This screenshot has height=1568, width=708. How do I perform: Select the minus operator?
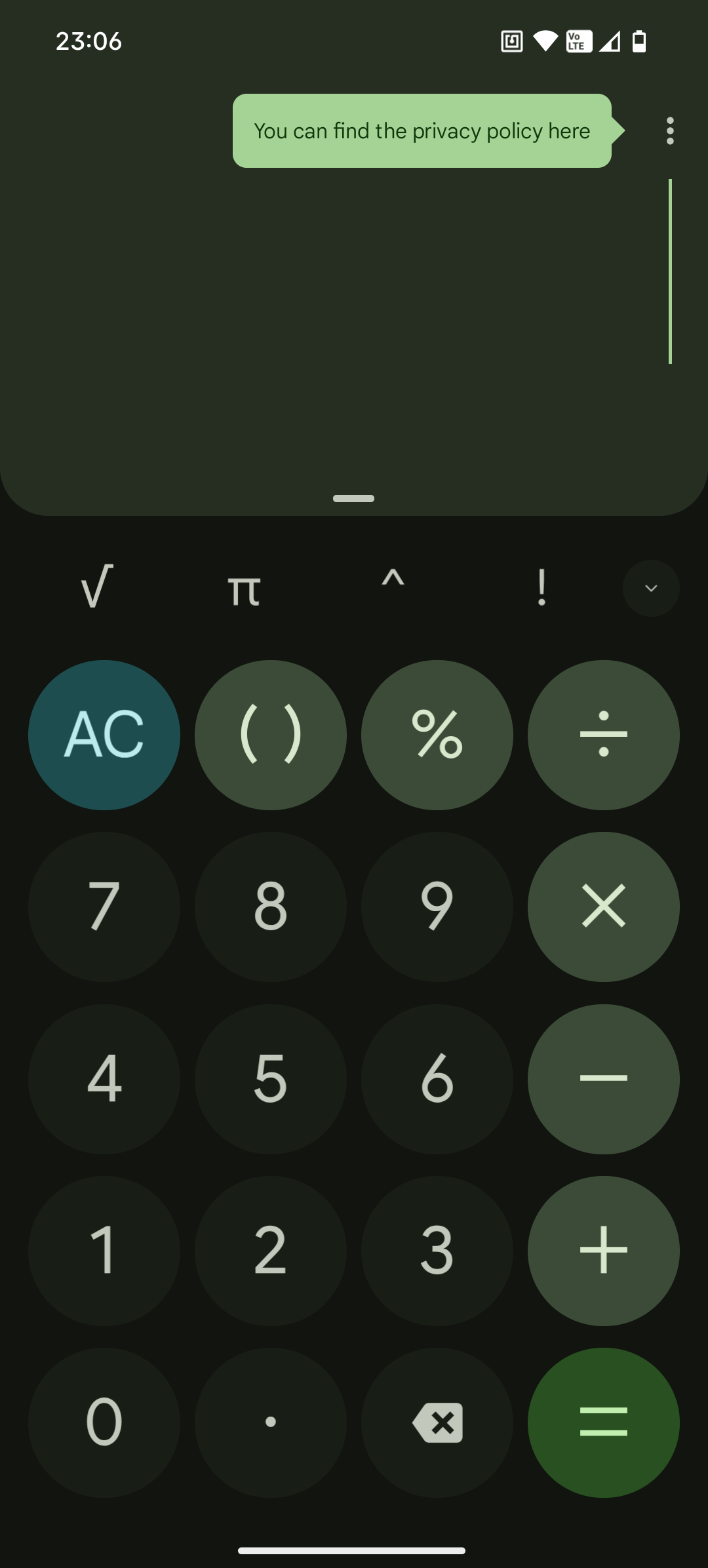(x=604, y=1078)
